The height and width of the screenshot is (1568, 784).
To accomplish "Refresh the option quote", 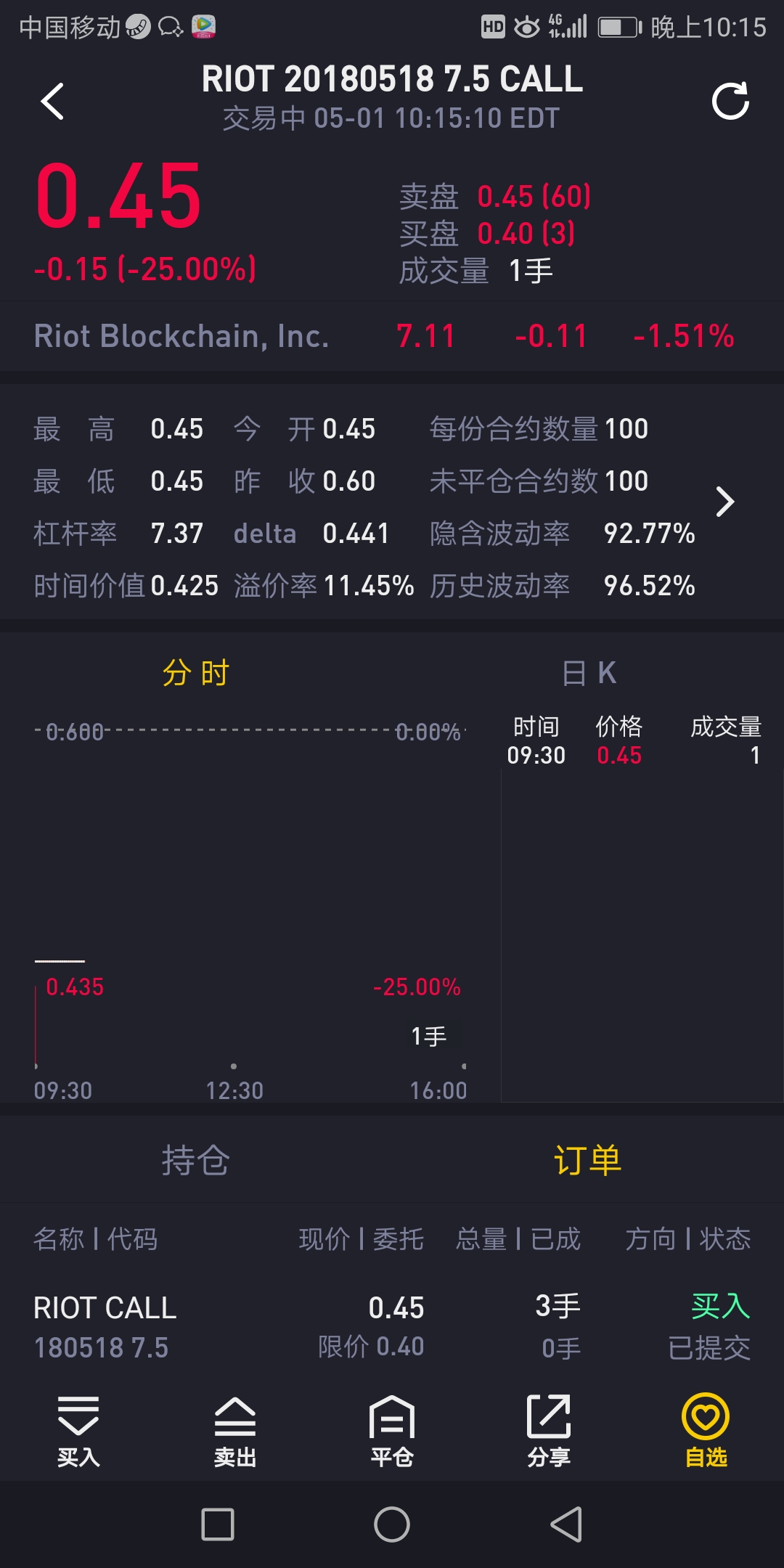I will [x=730, y=101].
